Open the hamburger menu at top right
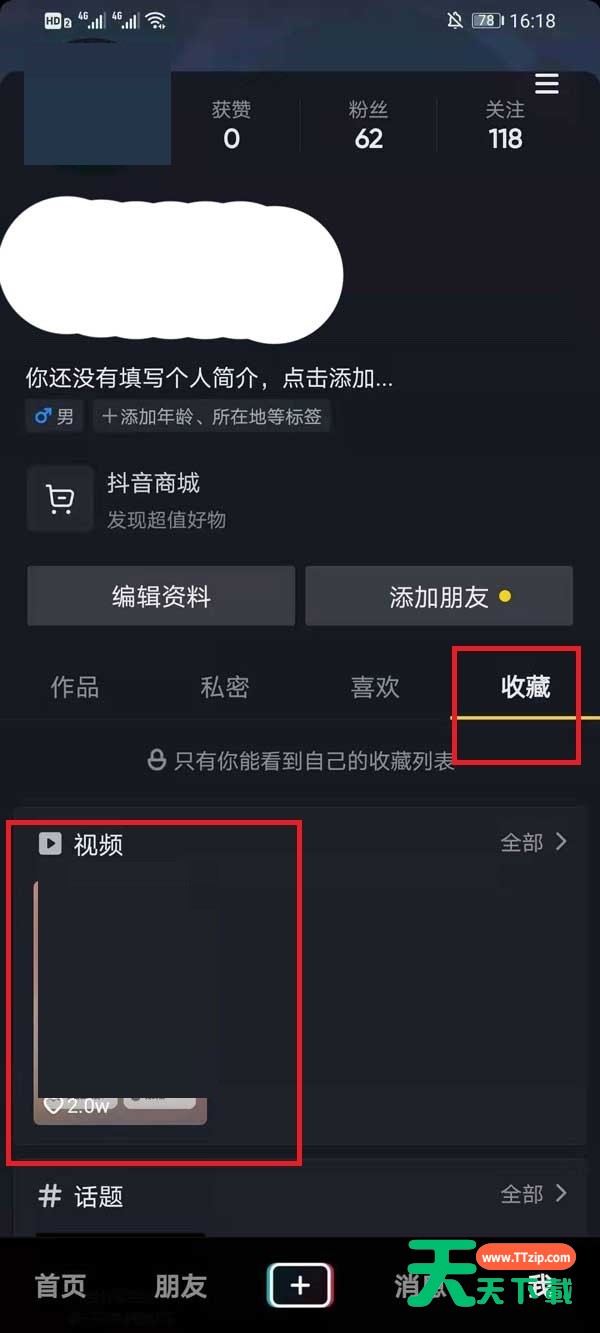Screen dimensions: 600x1333 546,84
